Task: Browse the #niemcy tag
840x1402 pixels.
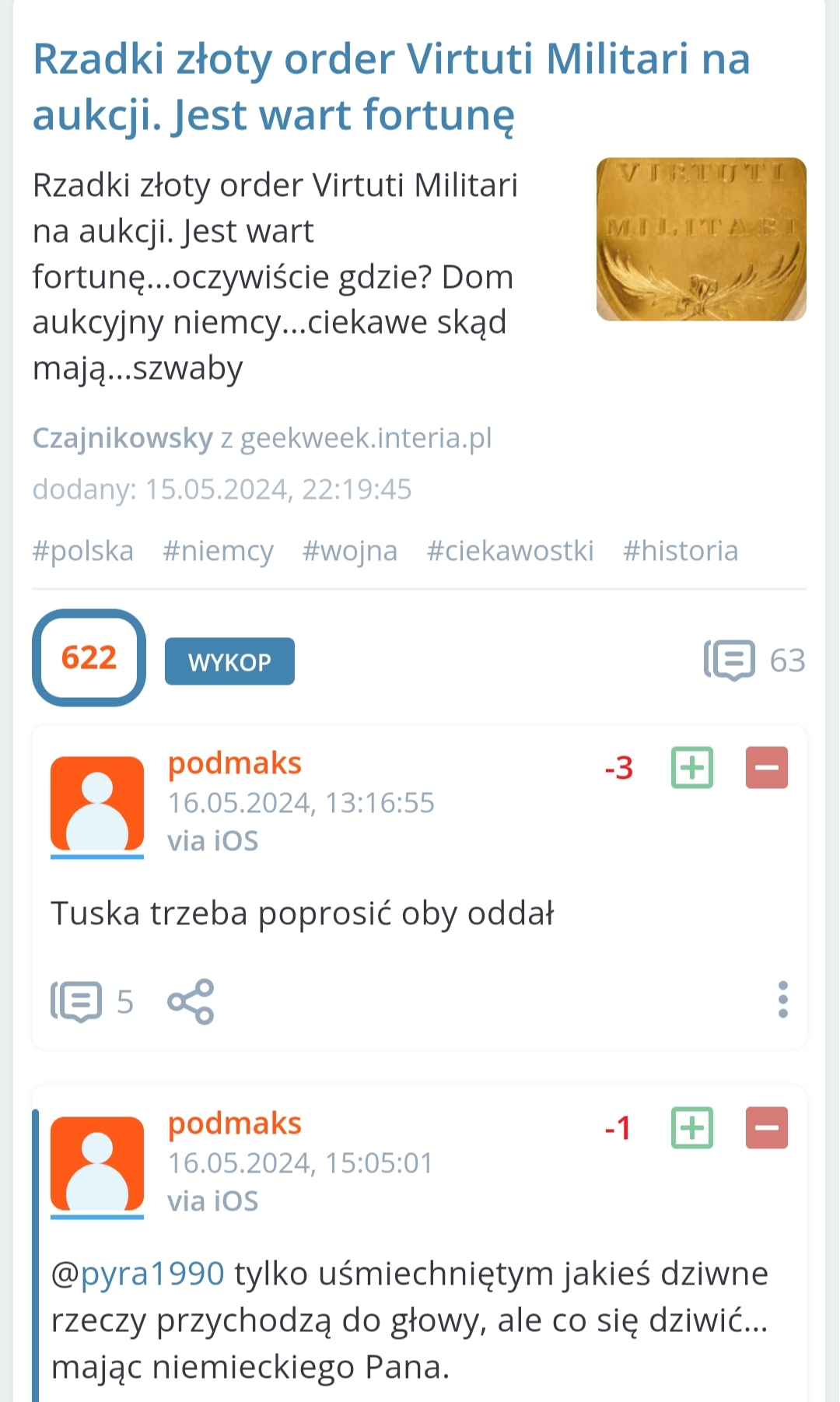Action: click(x=218, y=551)
